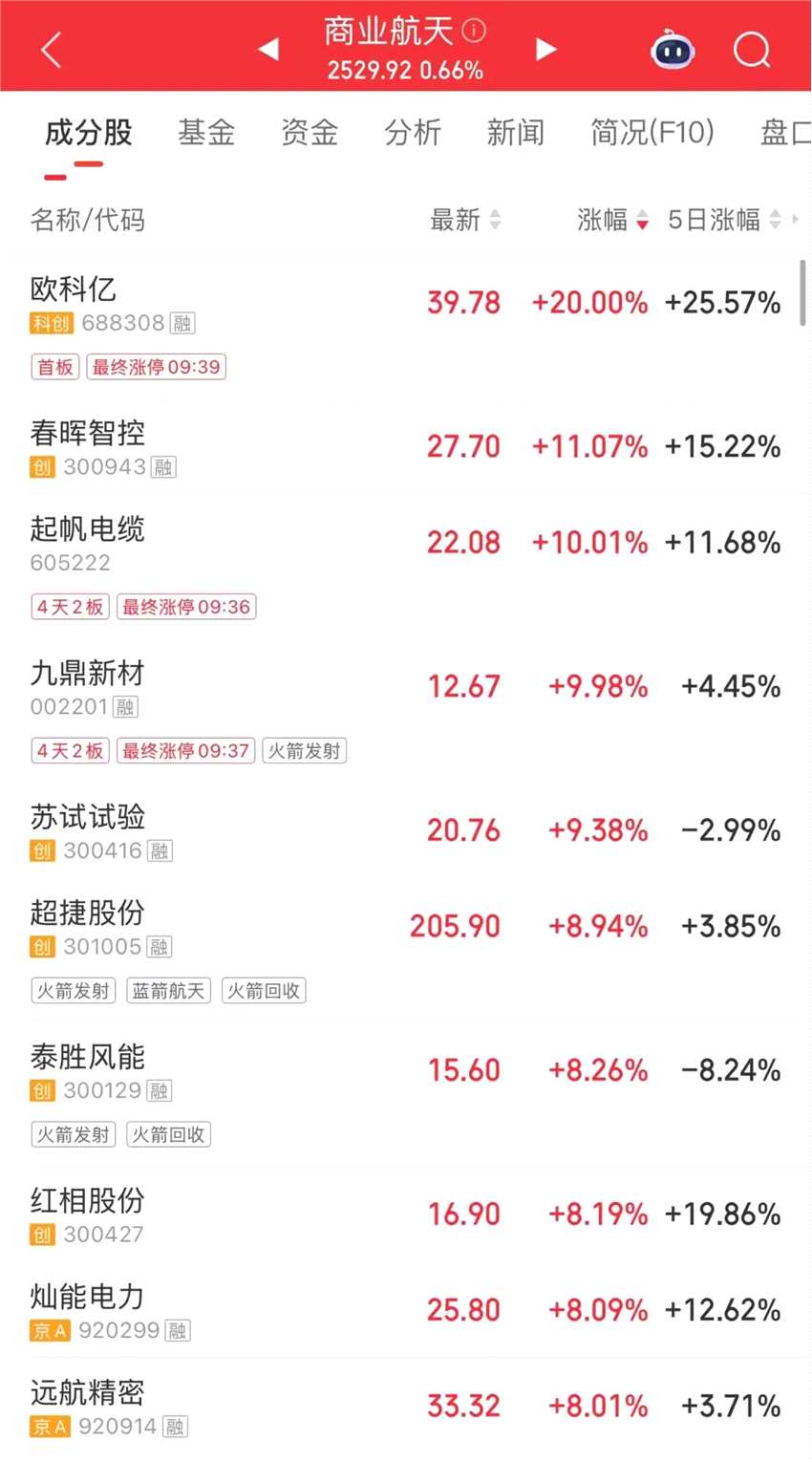812x1462 pixels.
Task: Sort stocks by 涨幅 column
Action: 612,220
